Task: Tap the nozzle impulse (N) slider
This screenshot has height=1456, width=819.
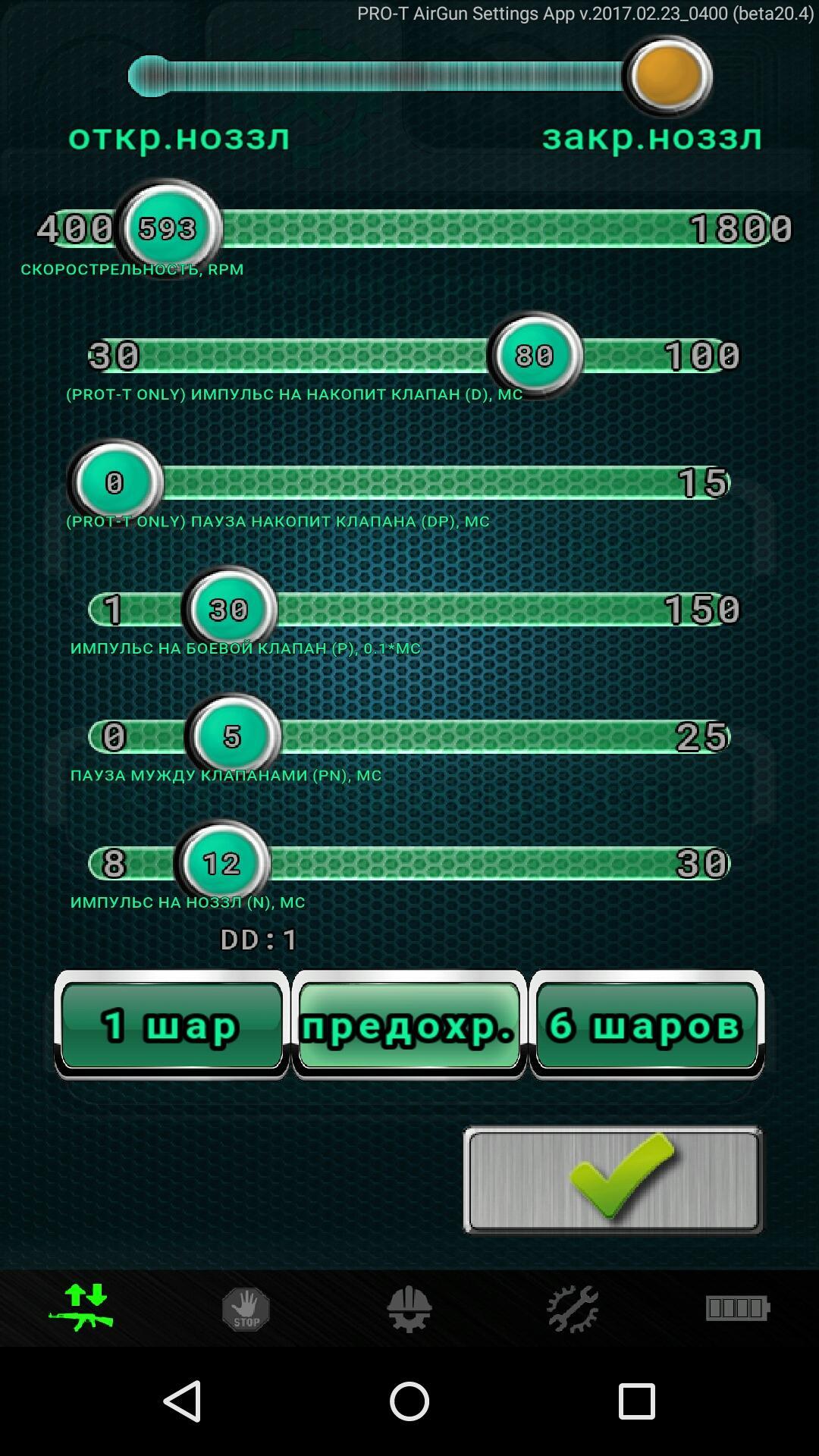Action: click(x=221, y=863)
